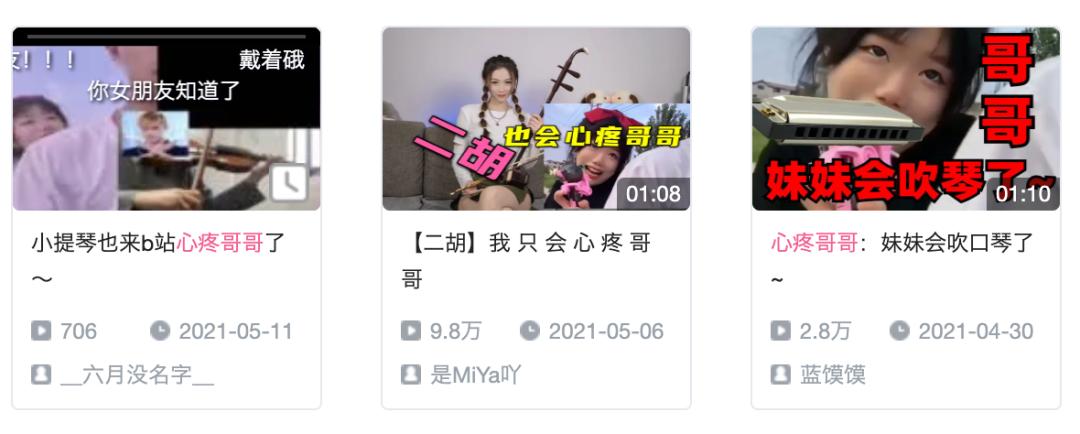
Task: Go to uploader 蓝馍馍's profile
Action: pos(832,375)
